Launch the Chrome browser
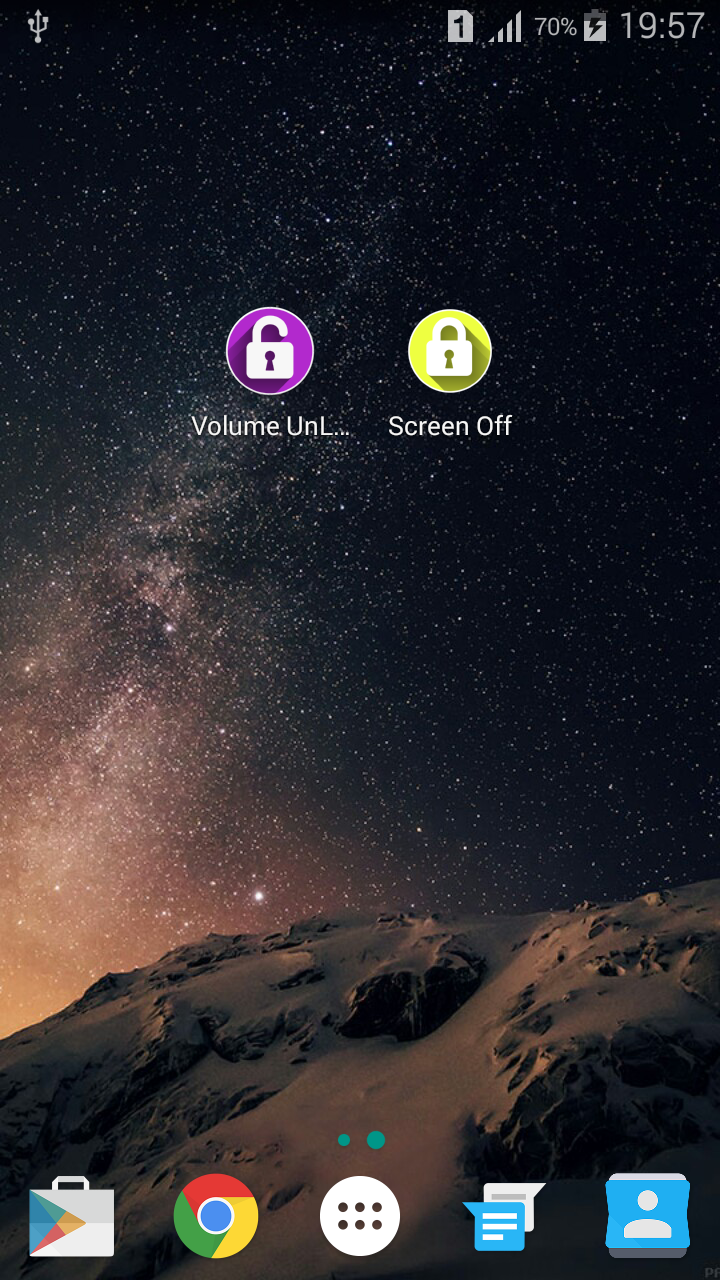The image size is (720, 1280). [x=216, y=1216]
